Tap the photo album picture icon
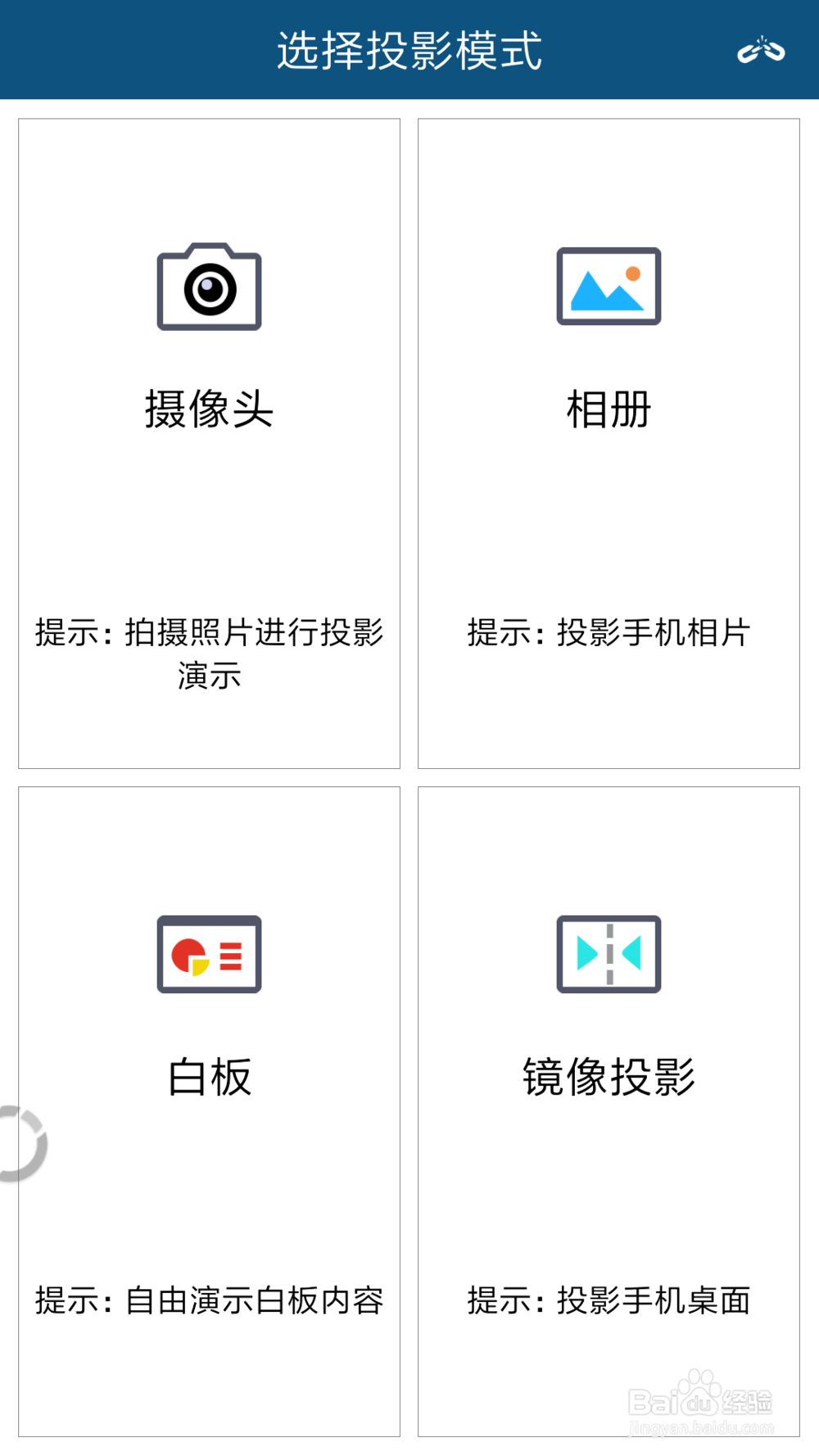The height and width of the screenshot is (1456, 819). (x=609, y=287)
